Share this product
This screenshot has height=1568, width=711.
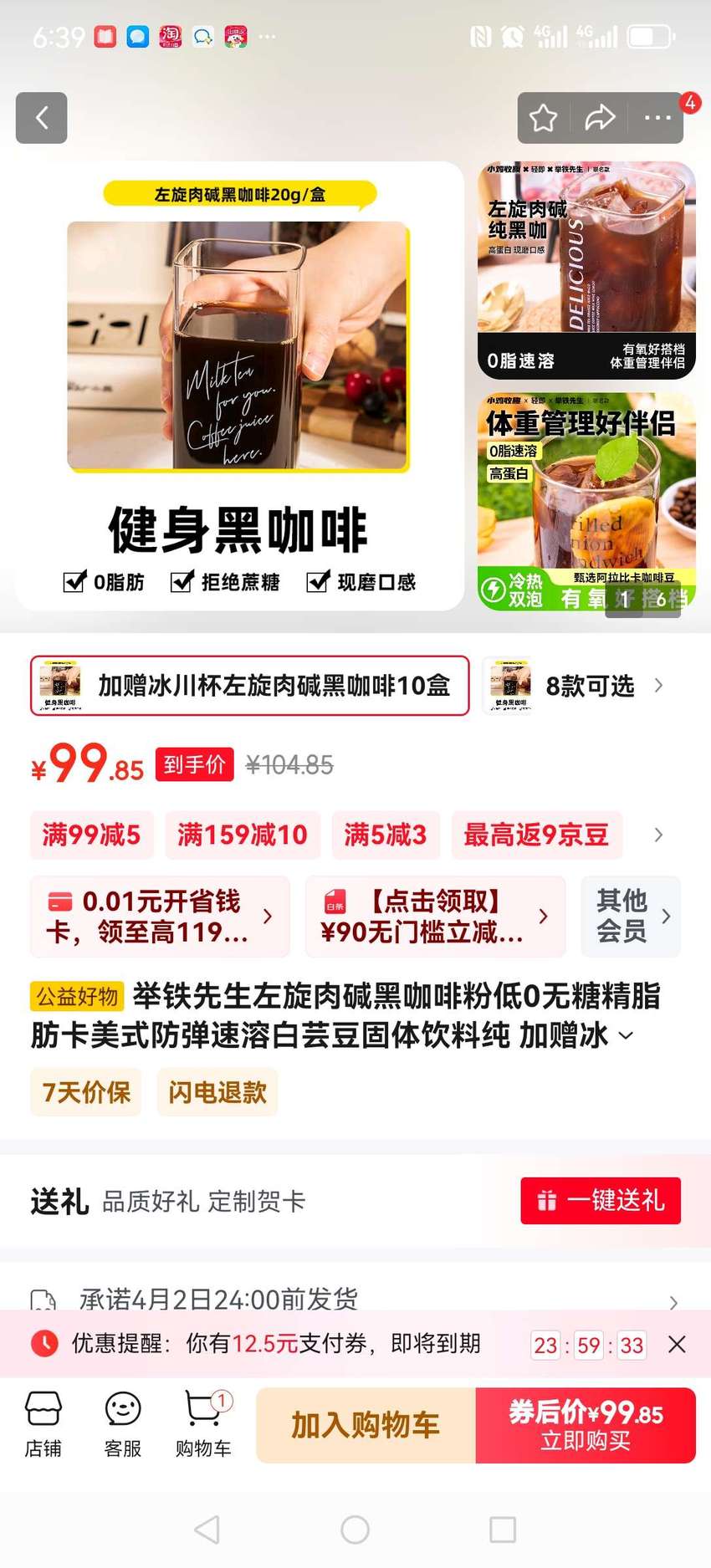click(600, 118)
